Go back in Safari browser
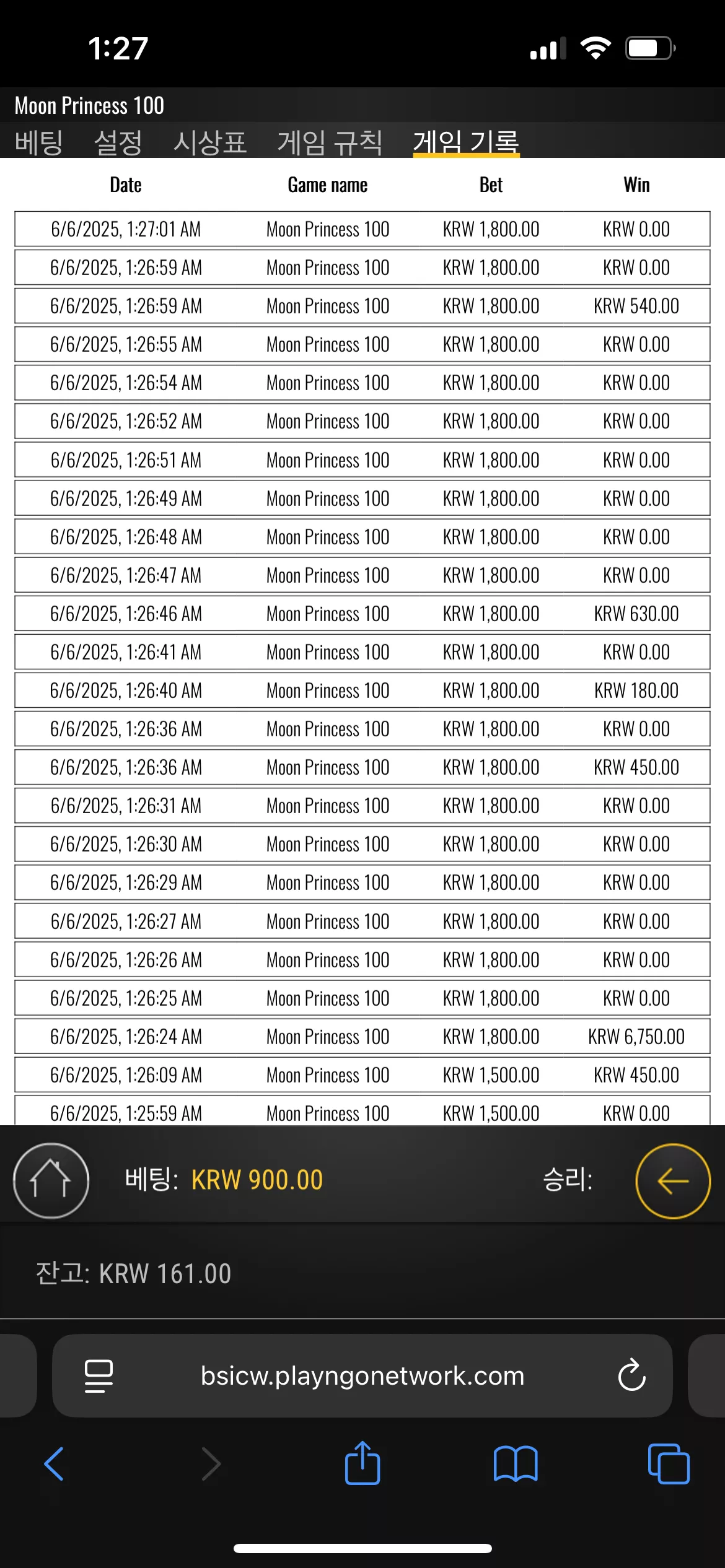 (x=54, y=1464)
